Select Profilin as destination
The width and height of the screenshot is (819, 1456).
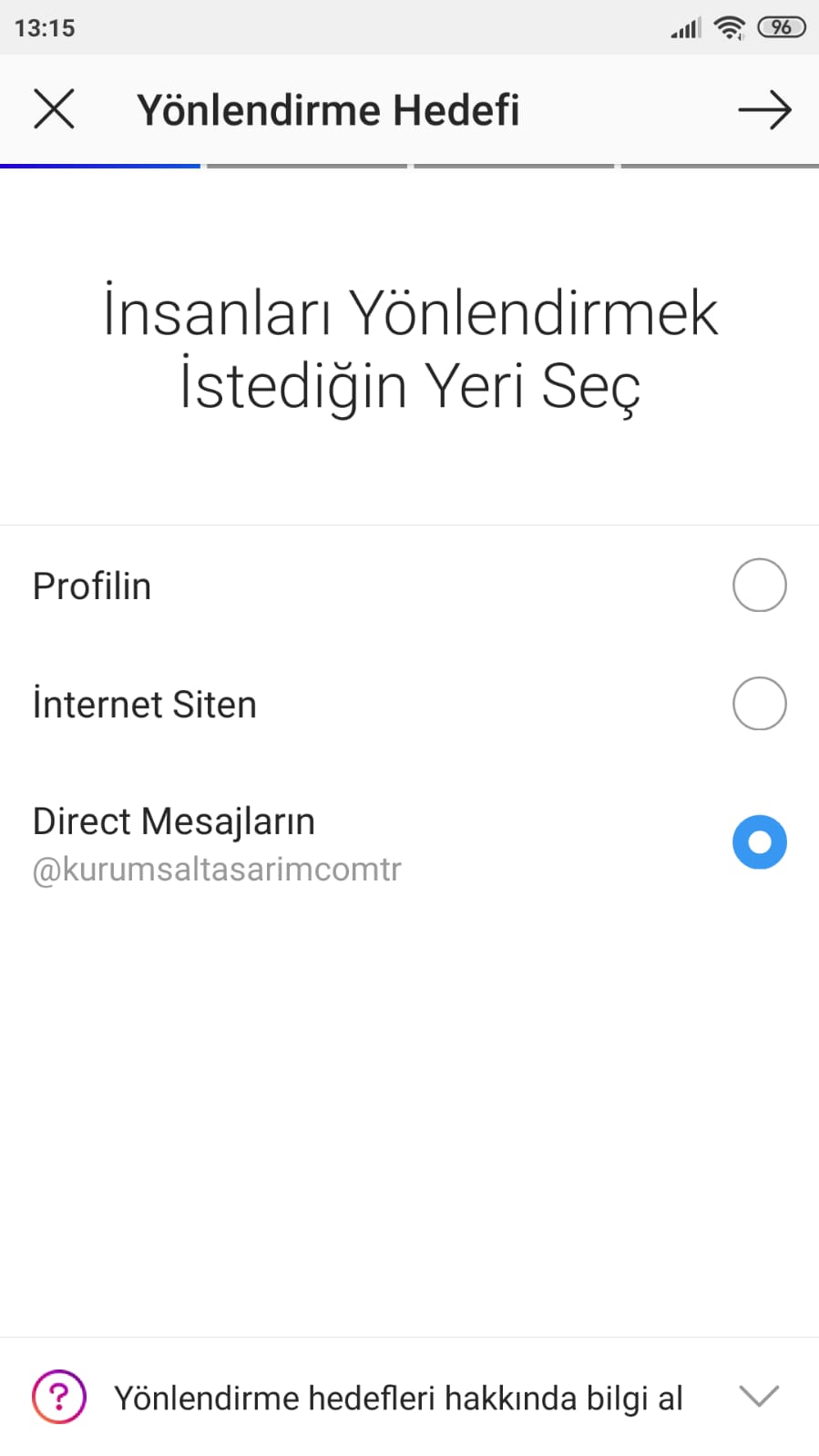point(409,585)
